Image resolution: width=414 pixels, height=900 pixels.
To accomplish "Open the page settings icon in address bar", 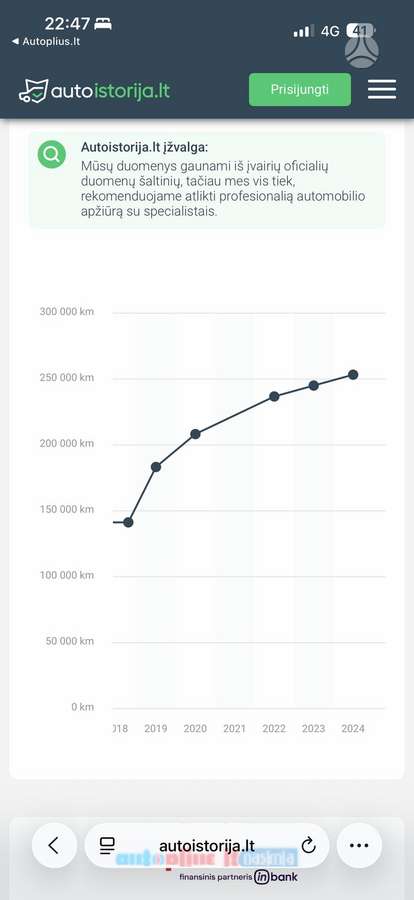I will coord(107,845).
